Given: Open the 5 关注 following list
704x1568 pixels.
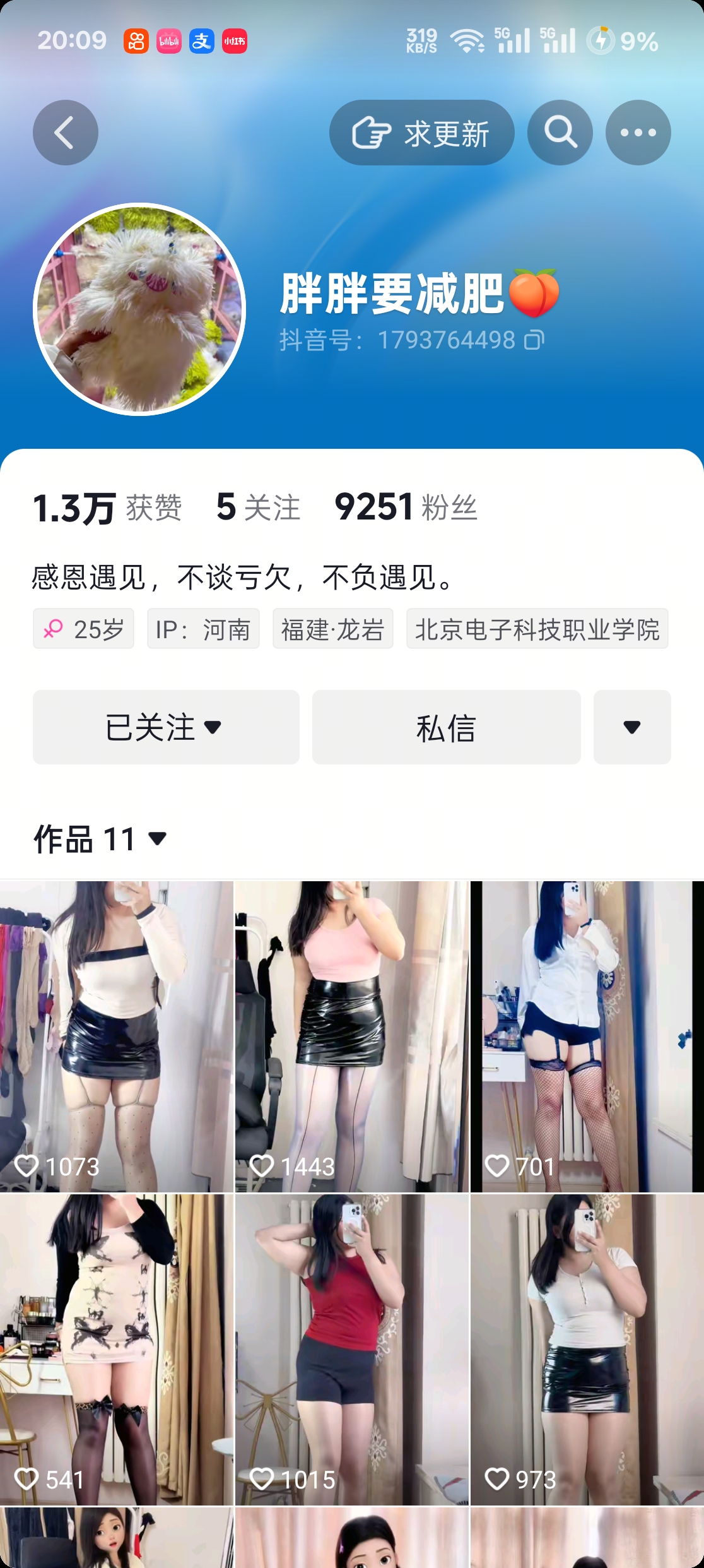Looking at the screenshot, I should (258, 508).
